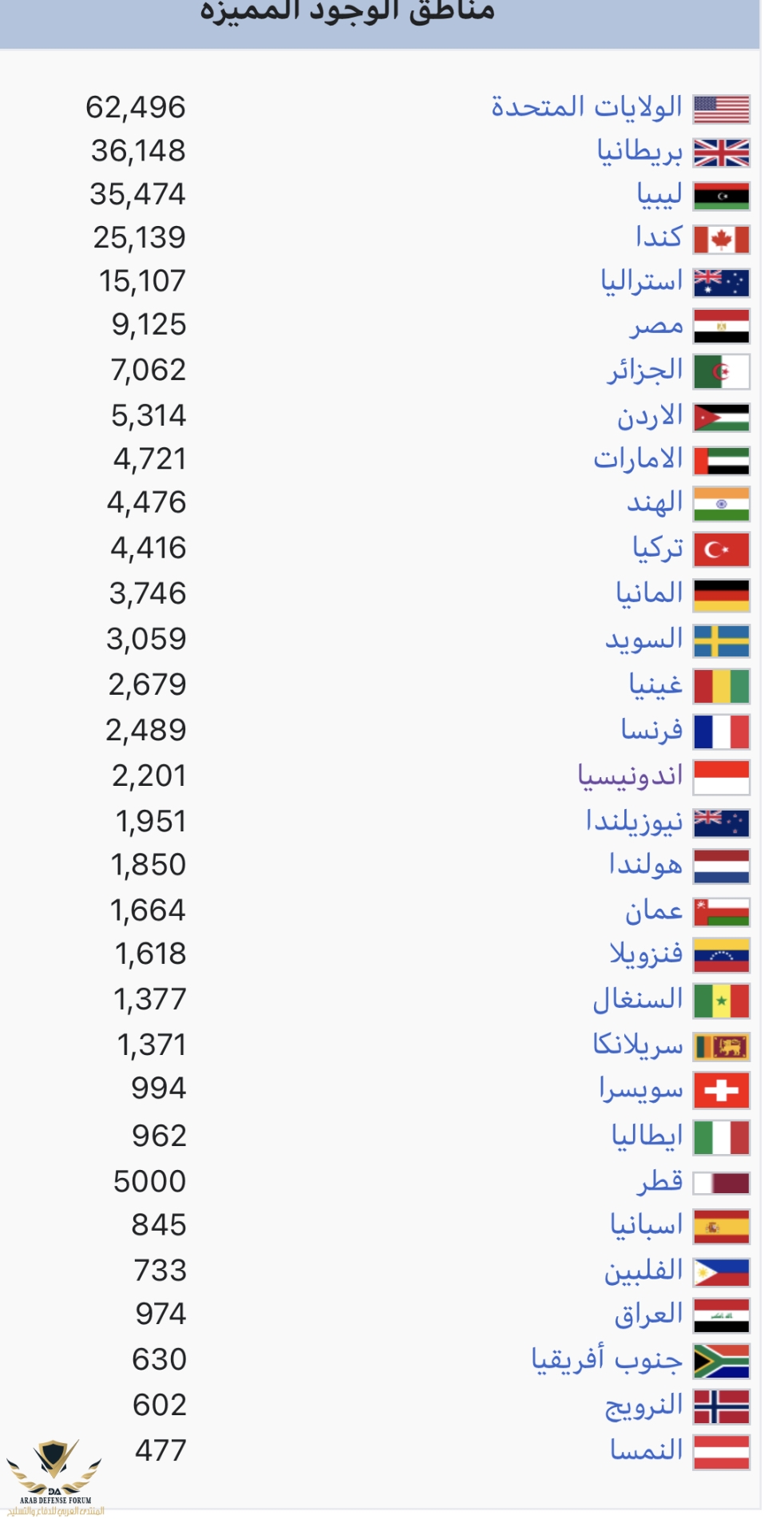
Task: Select the الاردن link
Action: [x=649, y=416]
